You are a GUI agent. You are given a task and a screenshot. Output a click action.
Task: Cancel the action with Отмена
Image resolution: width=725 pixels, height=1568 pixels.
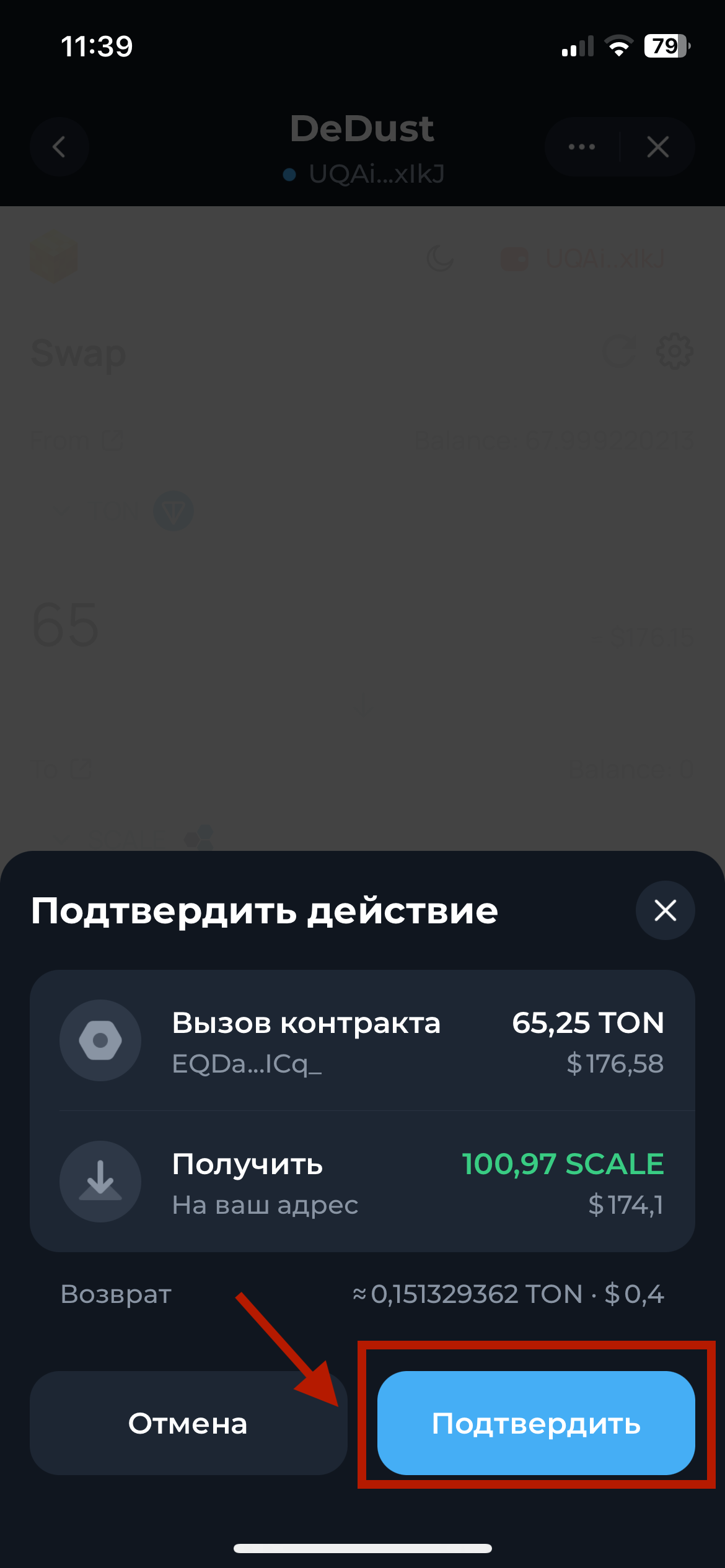(188, 1423)
